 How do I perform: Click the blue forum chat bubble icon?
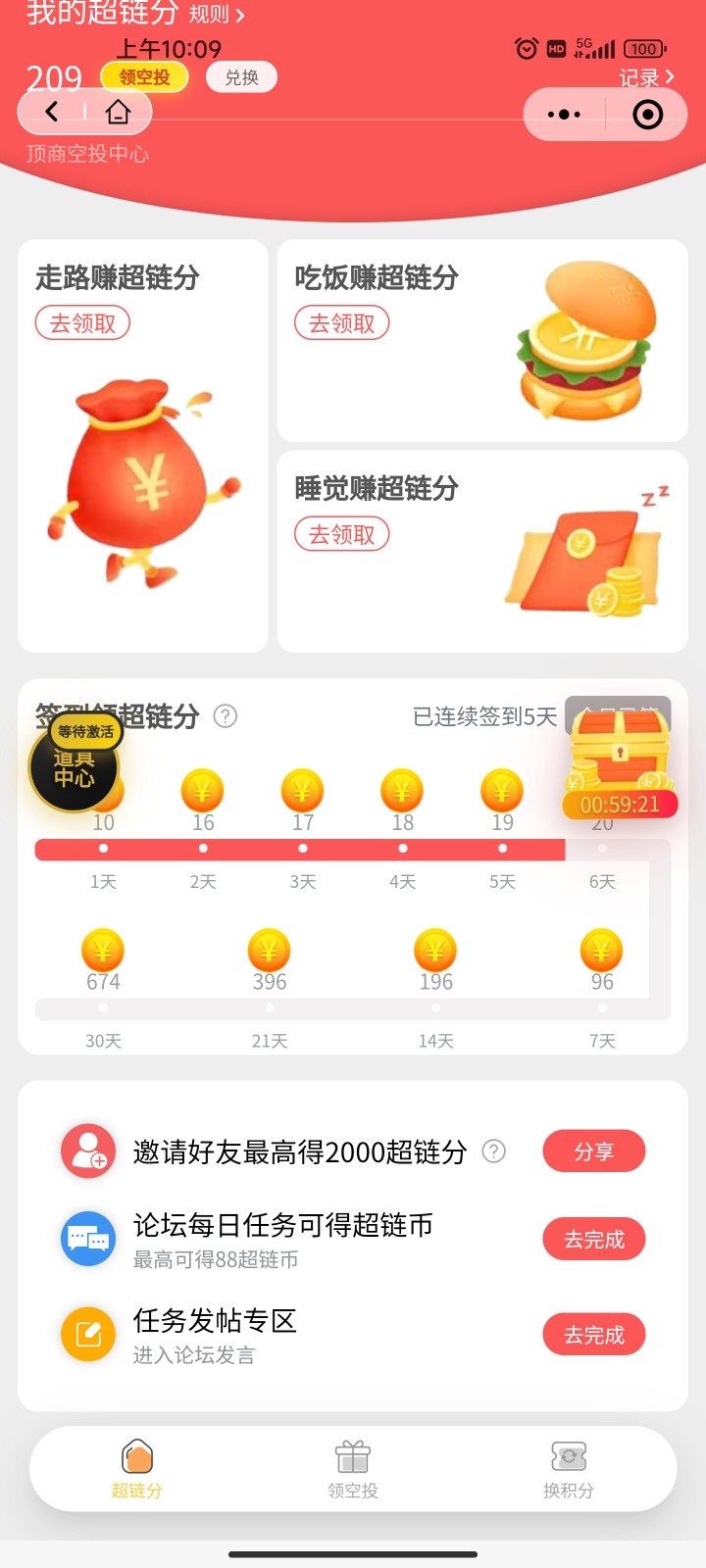pyautogui.click(x=88, y=1238)
